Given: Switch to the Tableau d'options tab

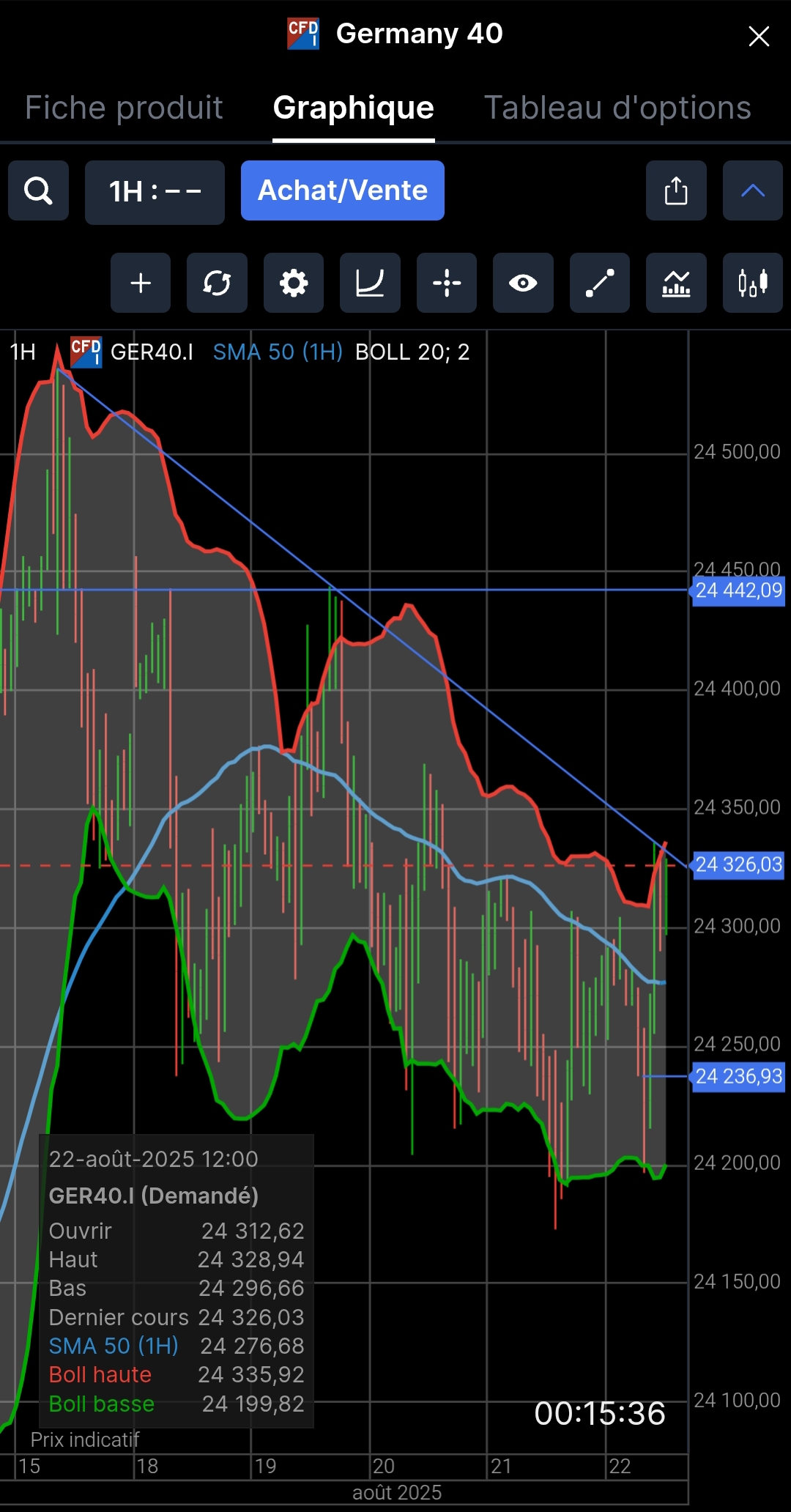Looking at the screenshot, I should [617, 108].
